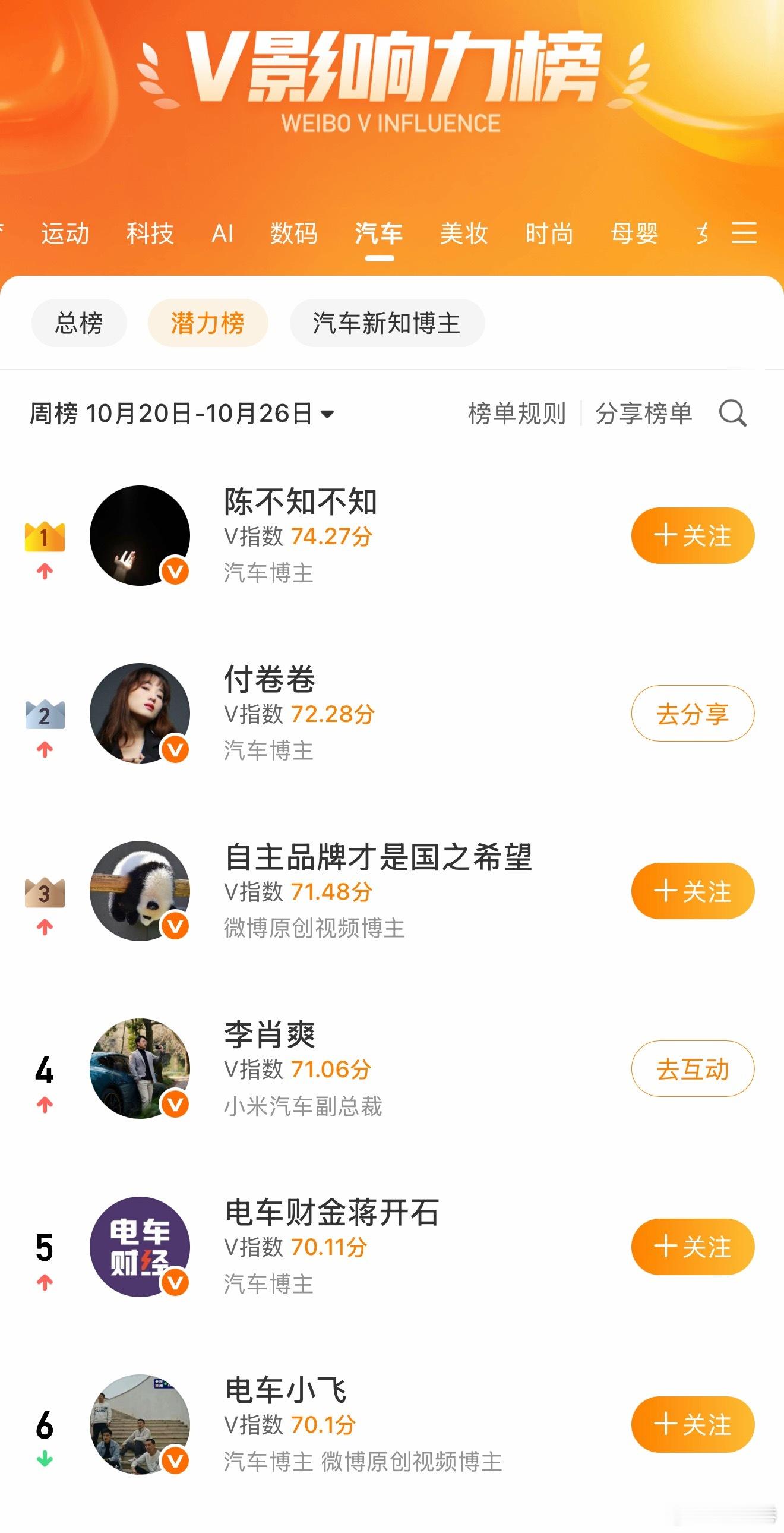This screenshot has width=784, height=1533.
Task: Switch to the 科技 category tab
Action: tap(150, 234)
